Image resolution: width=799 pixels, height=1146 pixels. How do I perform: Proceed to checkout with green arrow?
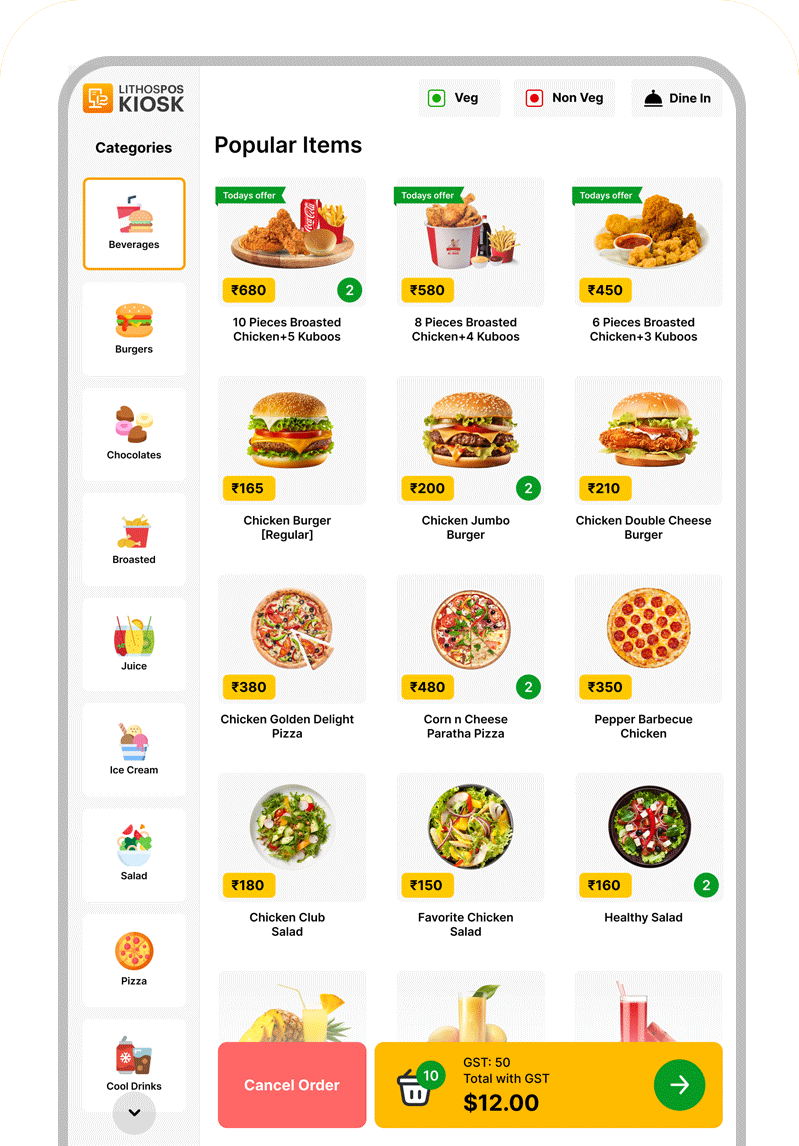click(x=679, y=1085)
